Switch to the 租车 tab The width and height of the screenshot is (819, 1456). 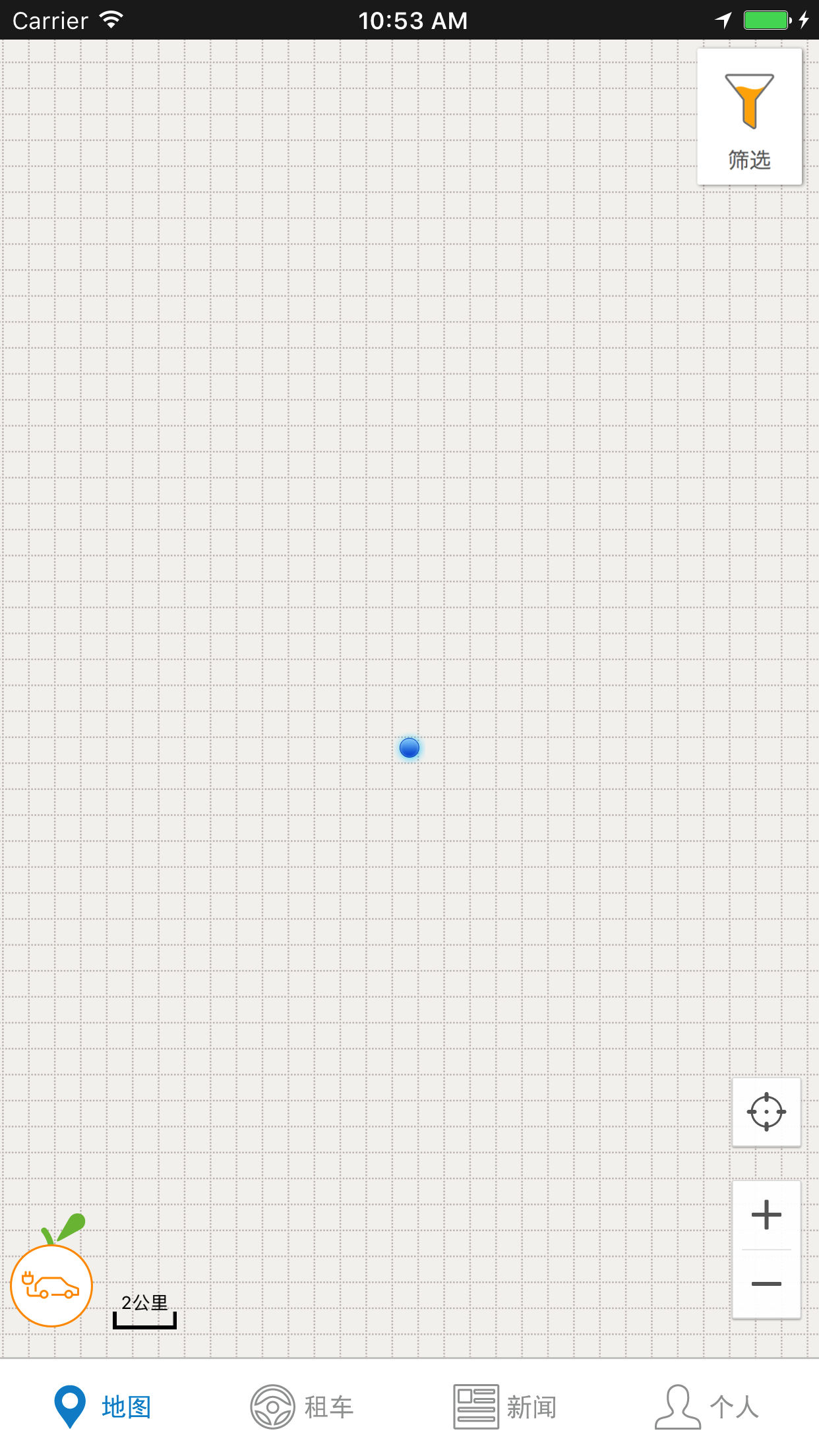click(302, 1407)
